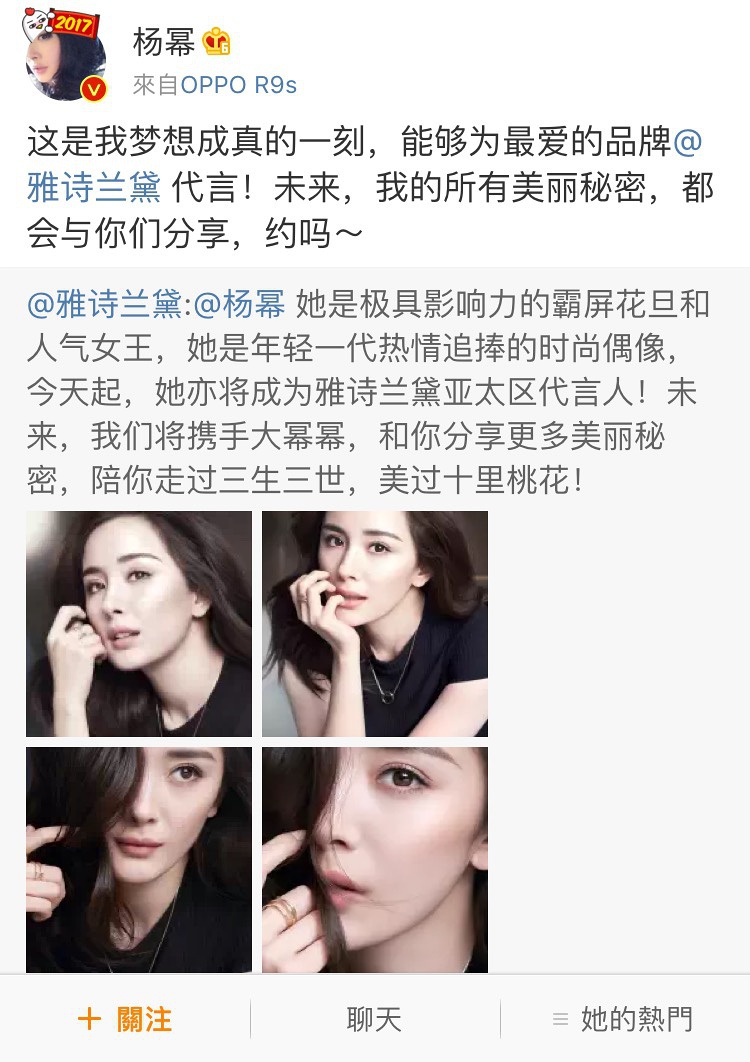The image size is (750, 1062).
Task: Follow 杨幂 with the 關注 button
Action: [x=125, y=1019]
